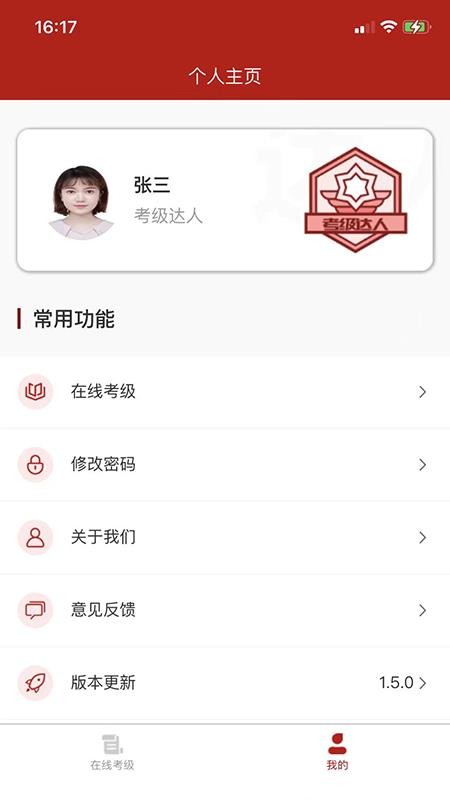The image size is (450, 800).
Task: Open 修改密码 to change password
Action: coord(225,465)
